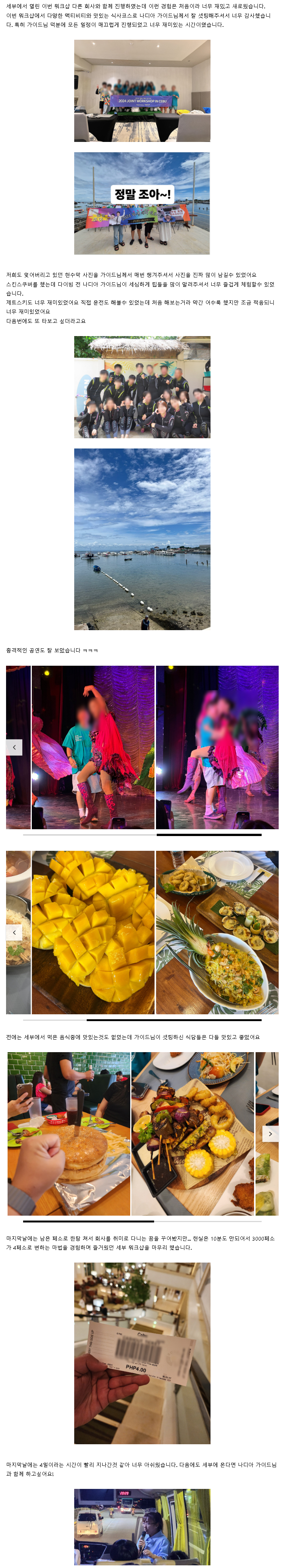Show previous photo in the dance performance carousel

click(14, 747)
